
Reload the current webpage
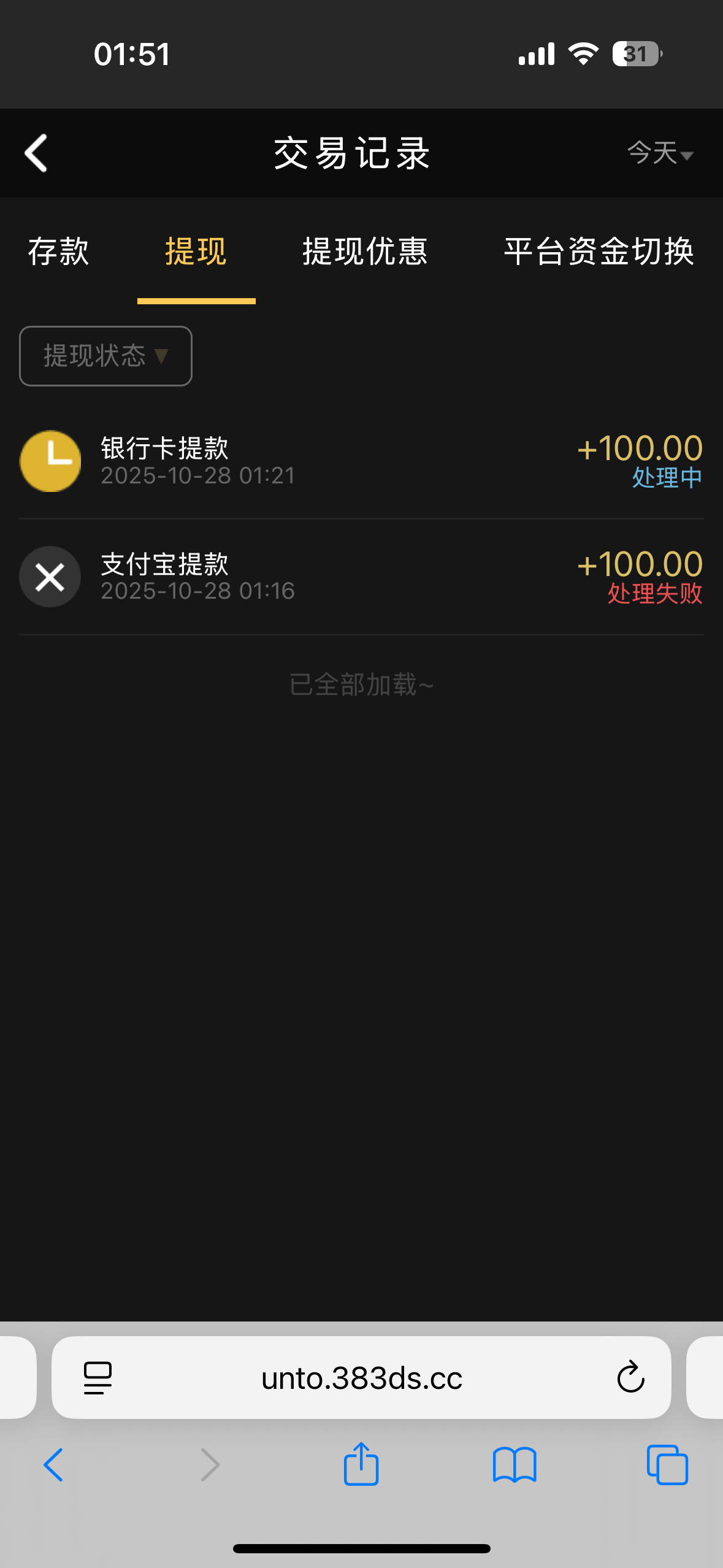click(x=631, y=1377)
